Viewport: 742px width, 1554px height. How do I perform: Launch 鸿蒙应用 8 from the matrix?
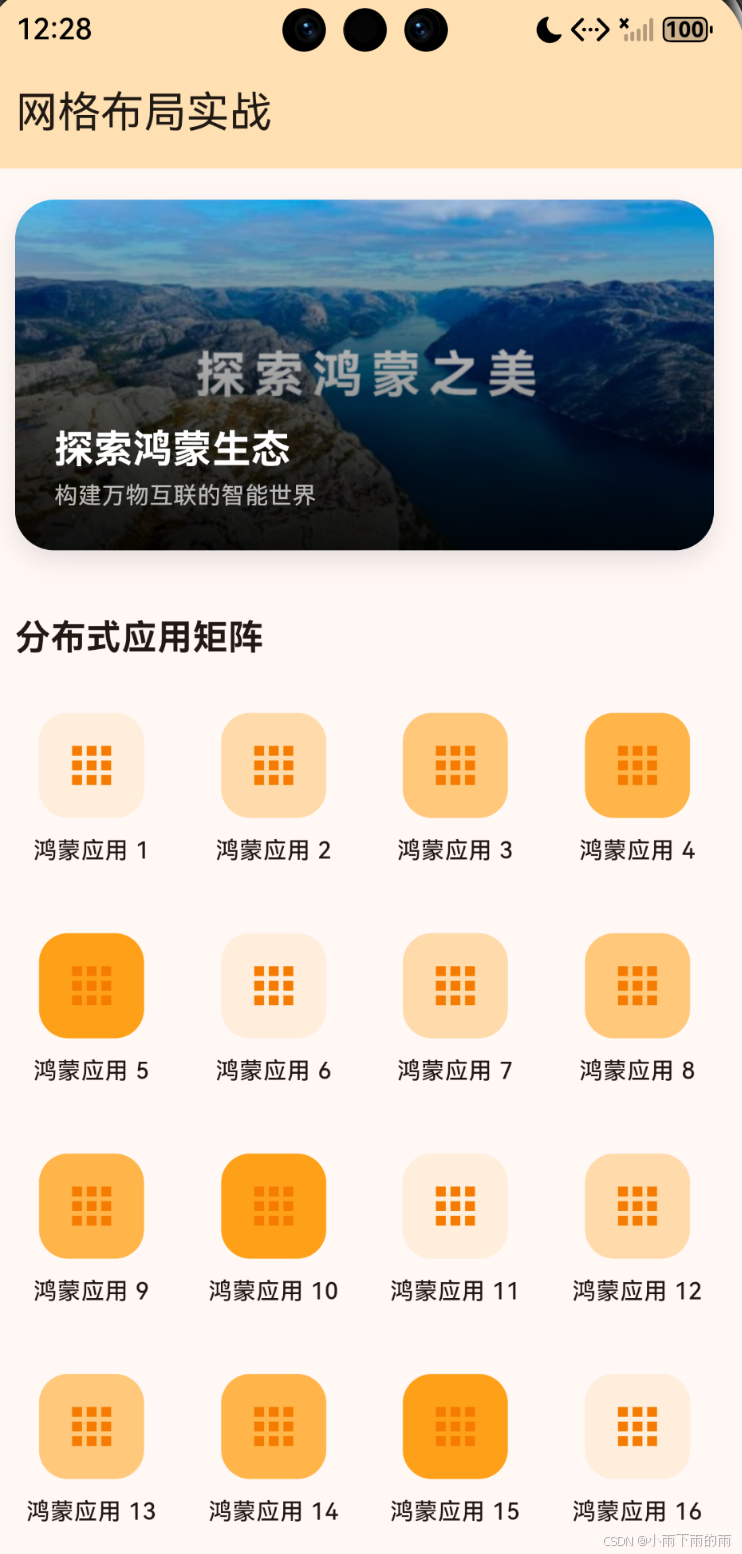(x=637, y=986)
